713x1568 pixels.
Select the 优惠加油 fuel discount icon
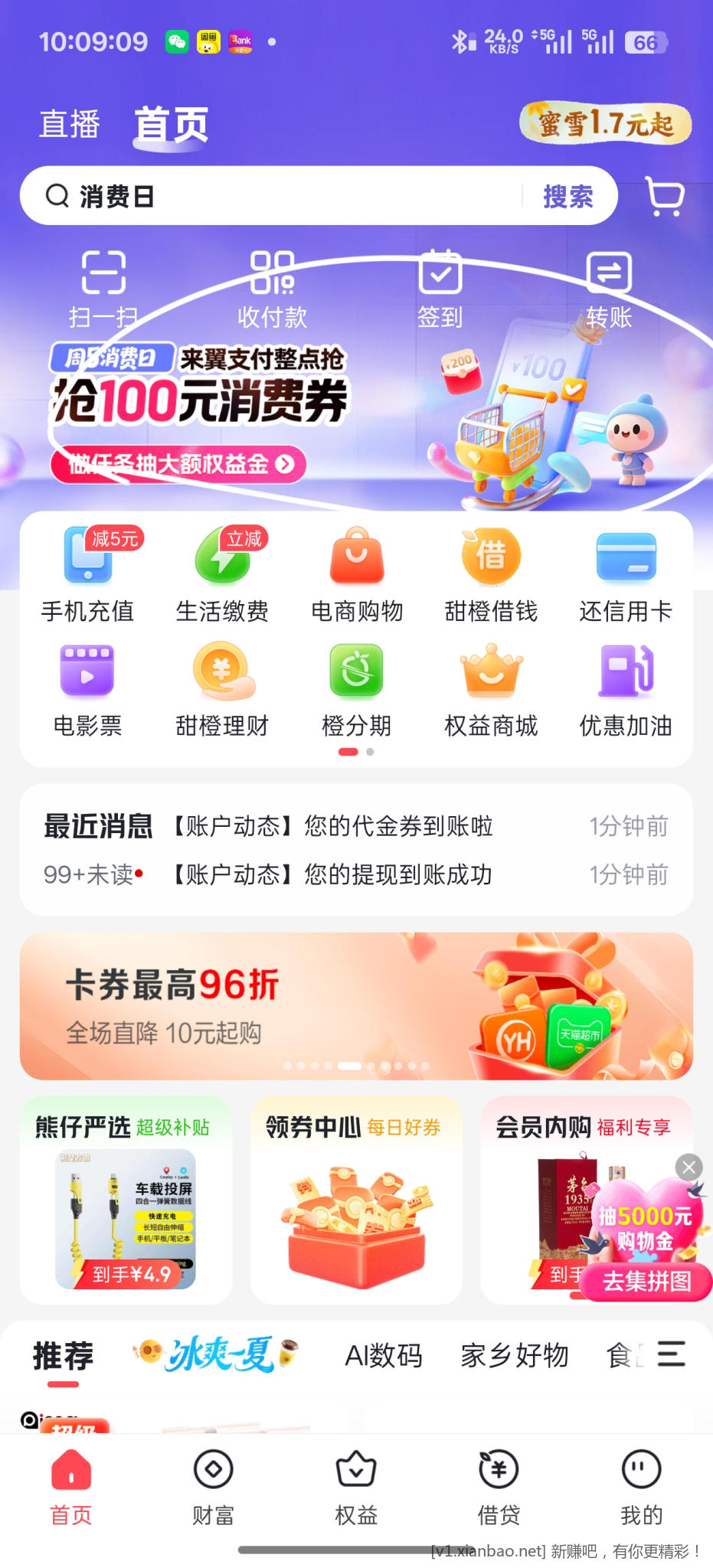coord(625,685)
